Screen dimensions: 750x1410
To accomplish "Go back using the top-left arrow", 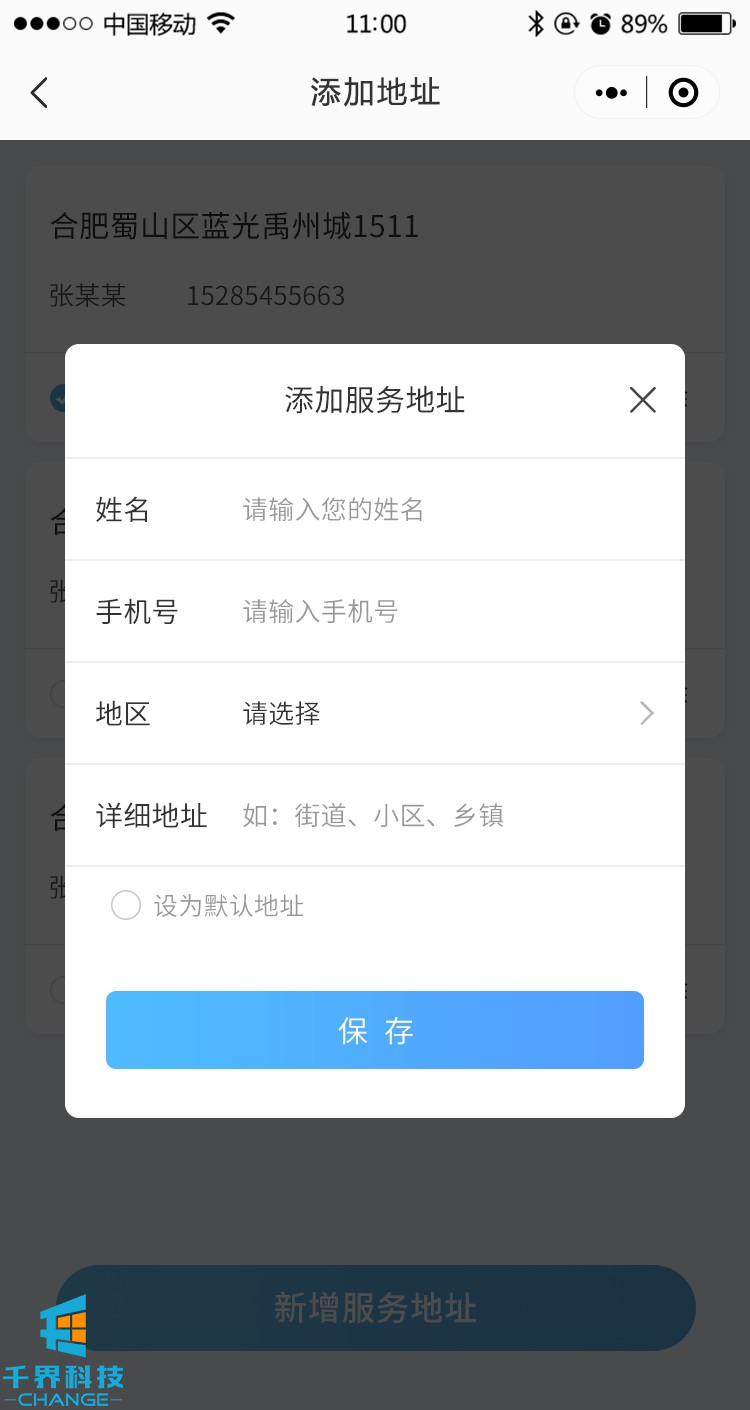I will tap(39, 93).
